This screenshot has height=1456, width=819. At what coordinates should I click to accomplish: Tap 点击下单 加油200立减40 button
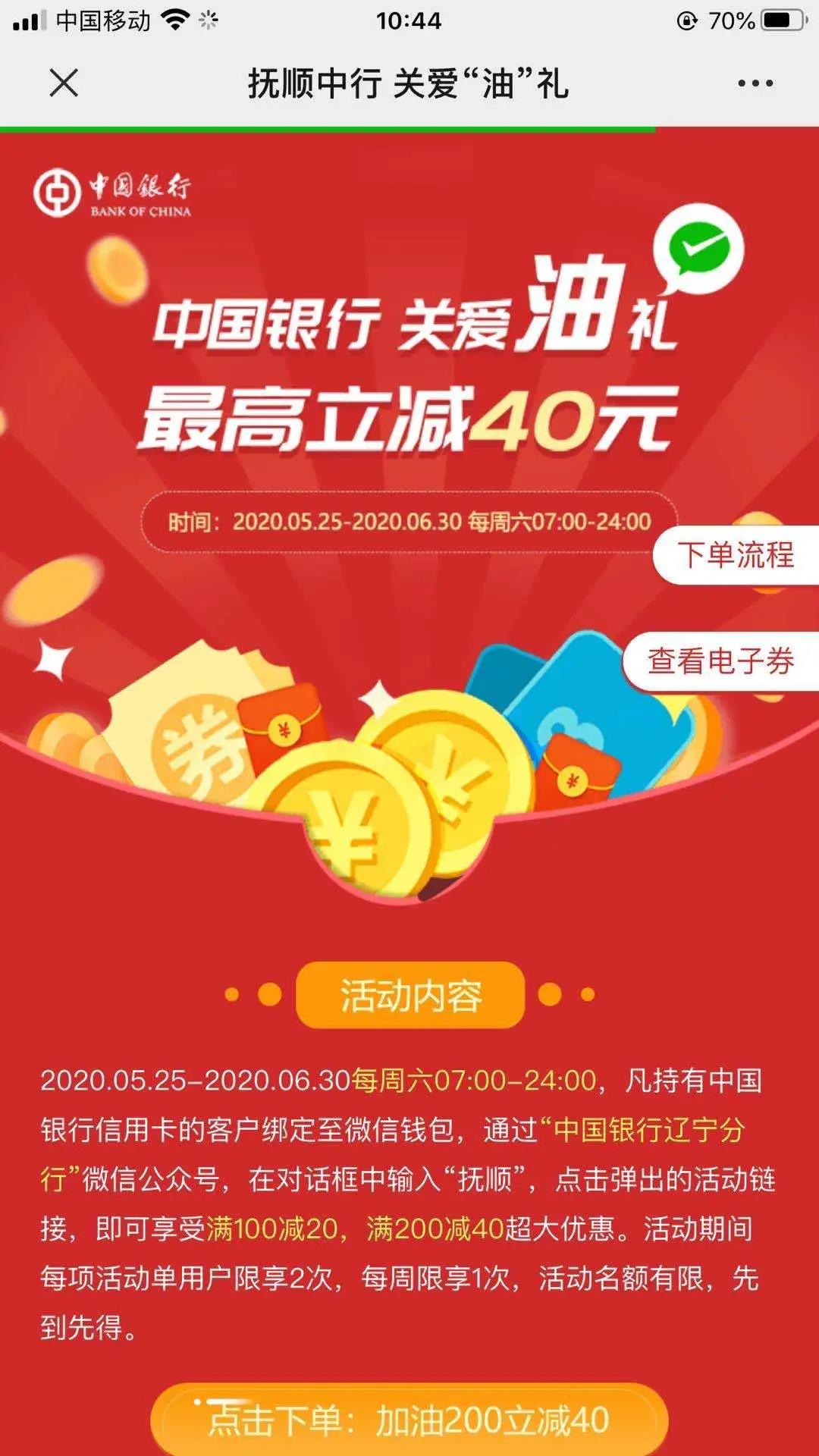tap(409, 1420)
